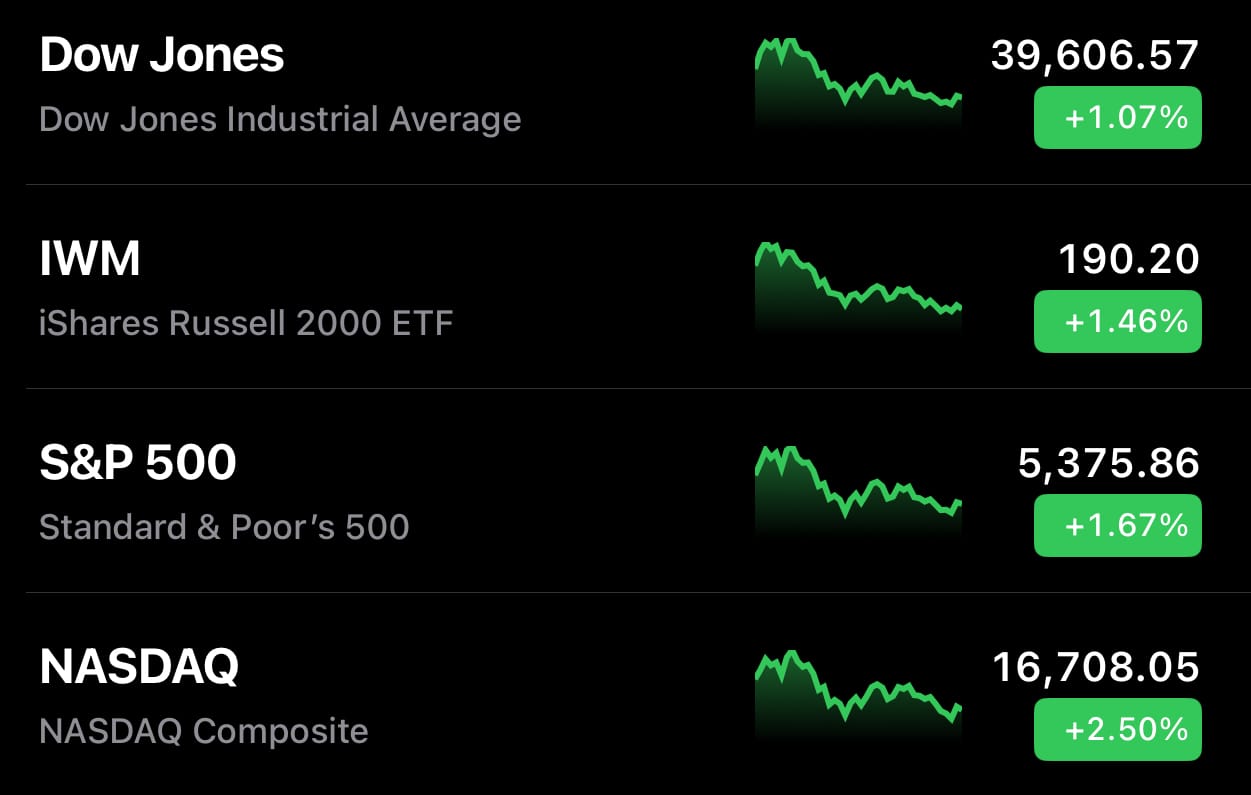Tap the +1.67% badge on S&P 500
1251x795 pixels.
tap(1117, 526)
